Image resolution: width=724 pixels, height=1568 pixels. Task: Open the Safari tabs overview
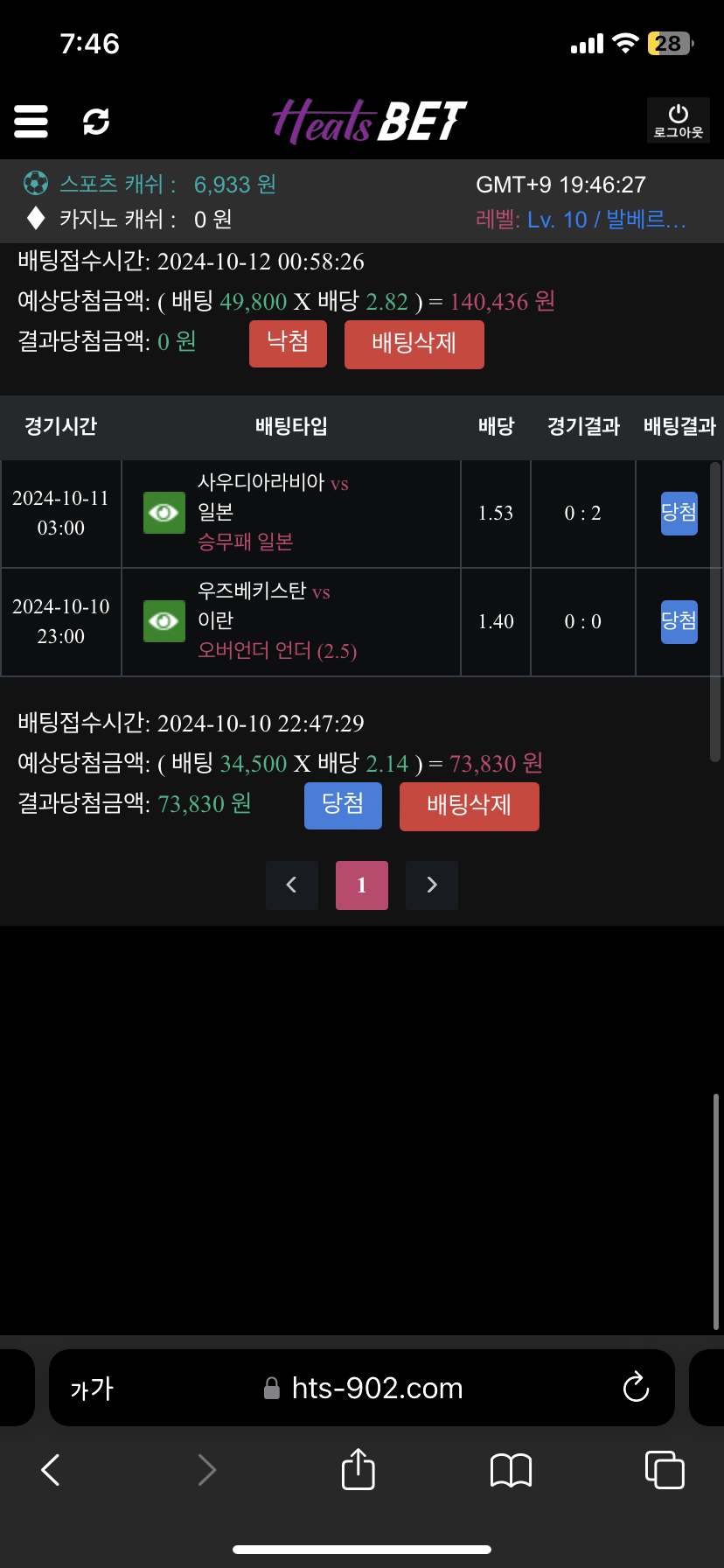pyautogui.click(x=665, y=1470)
